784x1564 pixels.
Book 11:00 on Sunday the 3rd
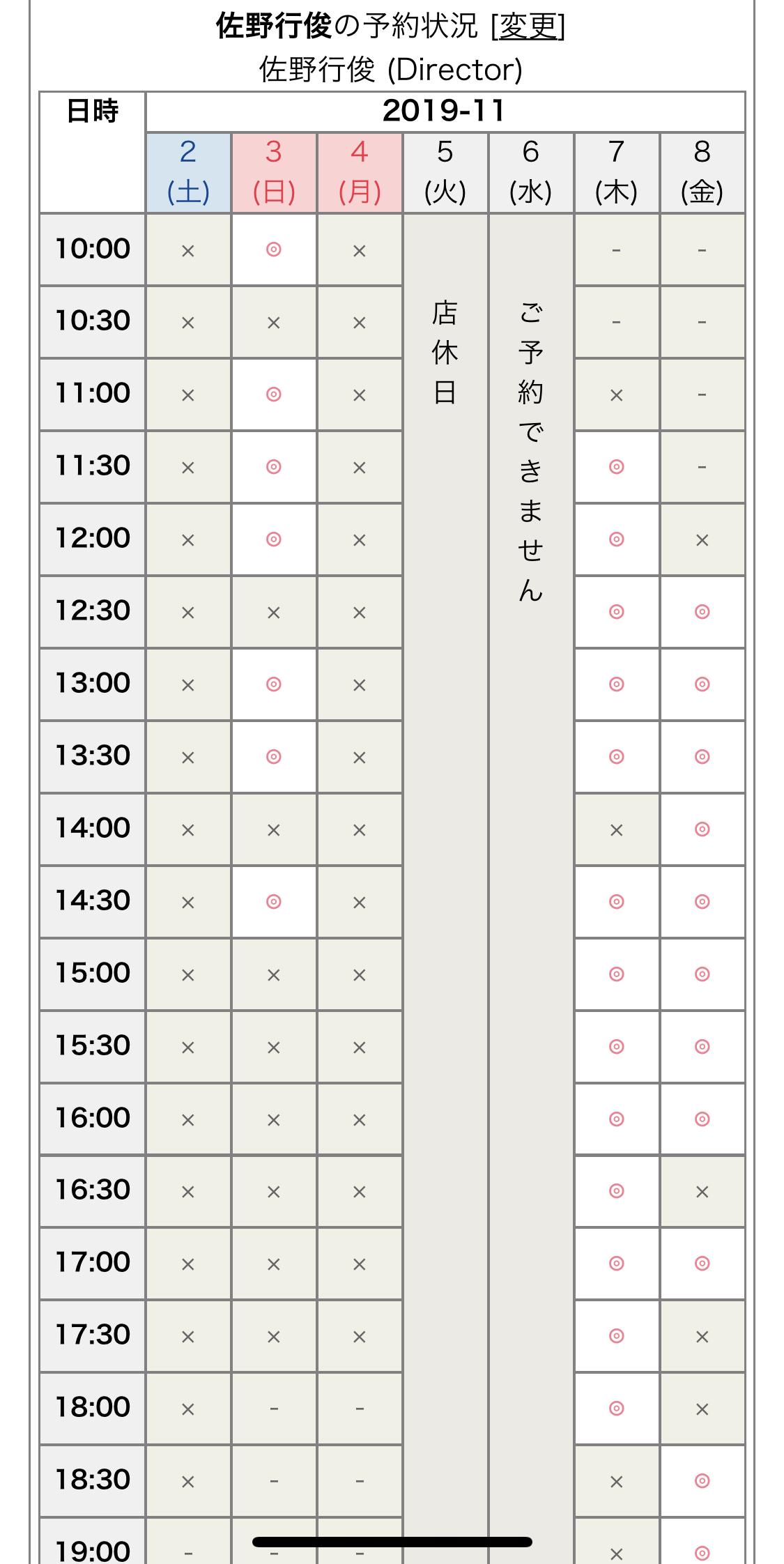[274, 394]
